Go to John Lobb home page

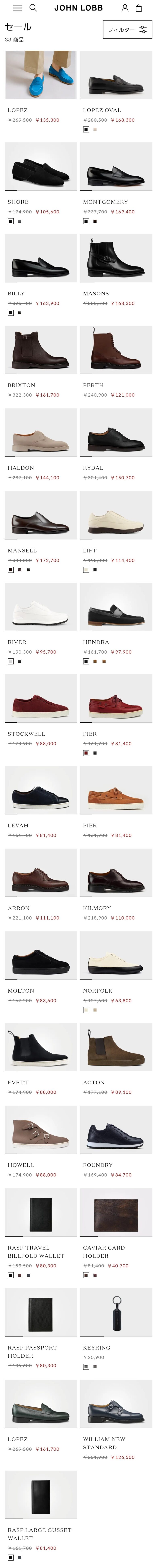[79, 8]
